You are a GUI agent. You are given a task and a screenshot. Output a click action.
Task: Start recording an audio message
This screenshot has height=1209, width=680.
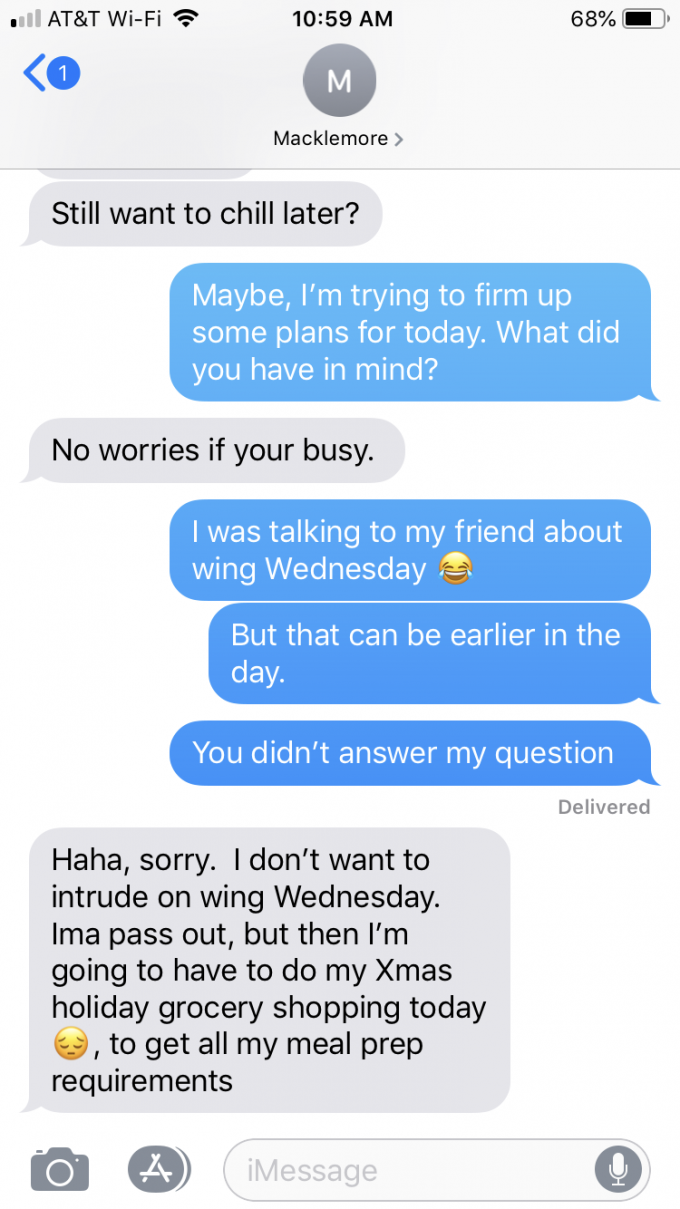point(618,1169)
